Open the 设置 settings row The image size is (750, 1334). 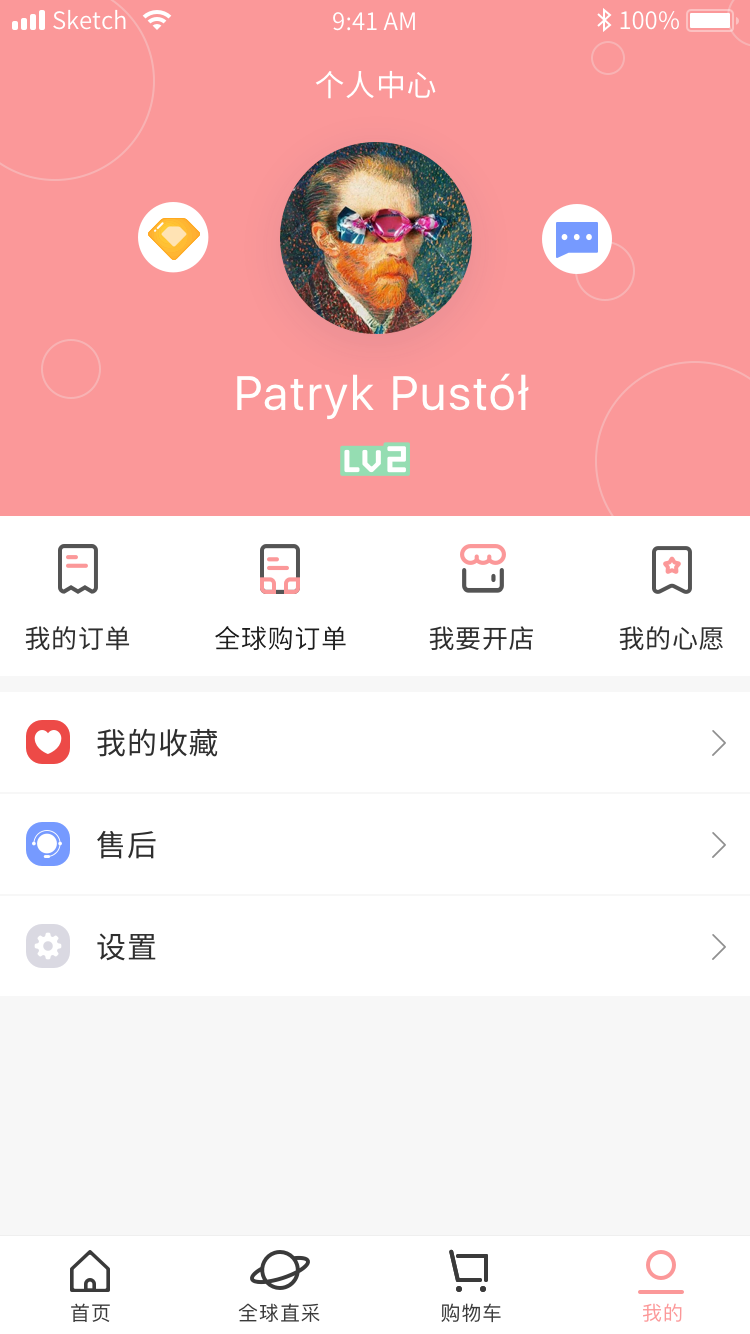375,947
